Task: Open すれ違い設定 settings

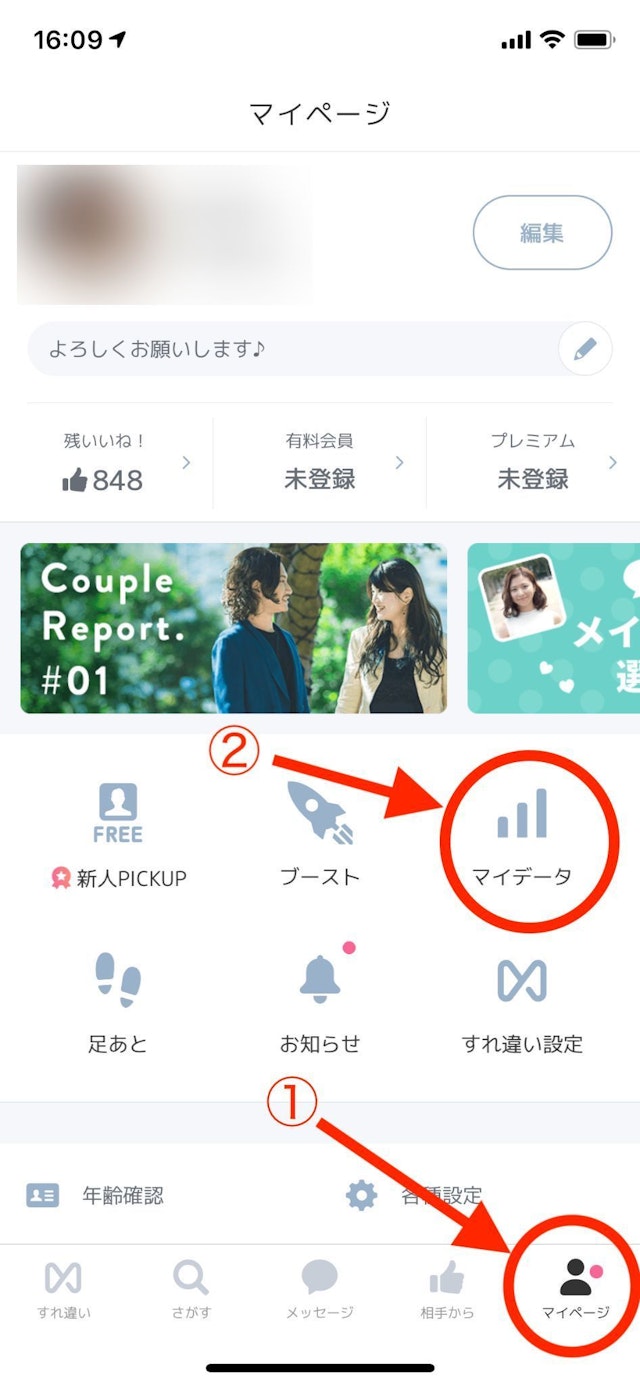Action: pos(522,1001)
